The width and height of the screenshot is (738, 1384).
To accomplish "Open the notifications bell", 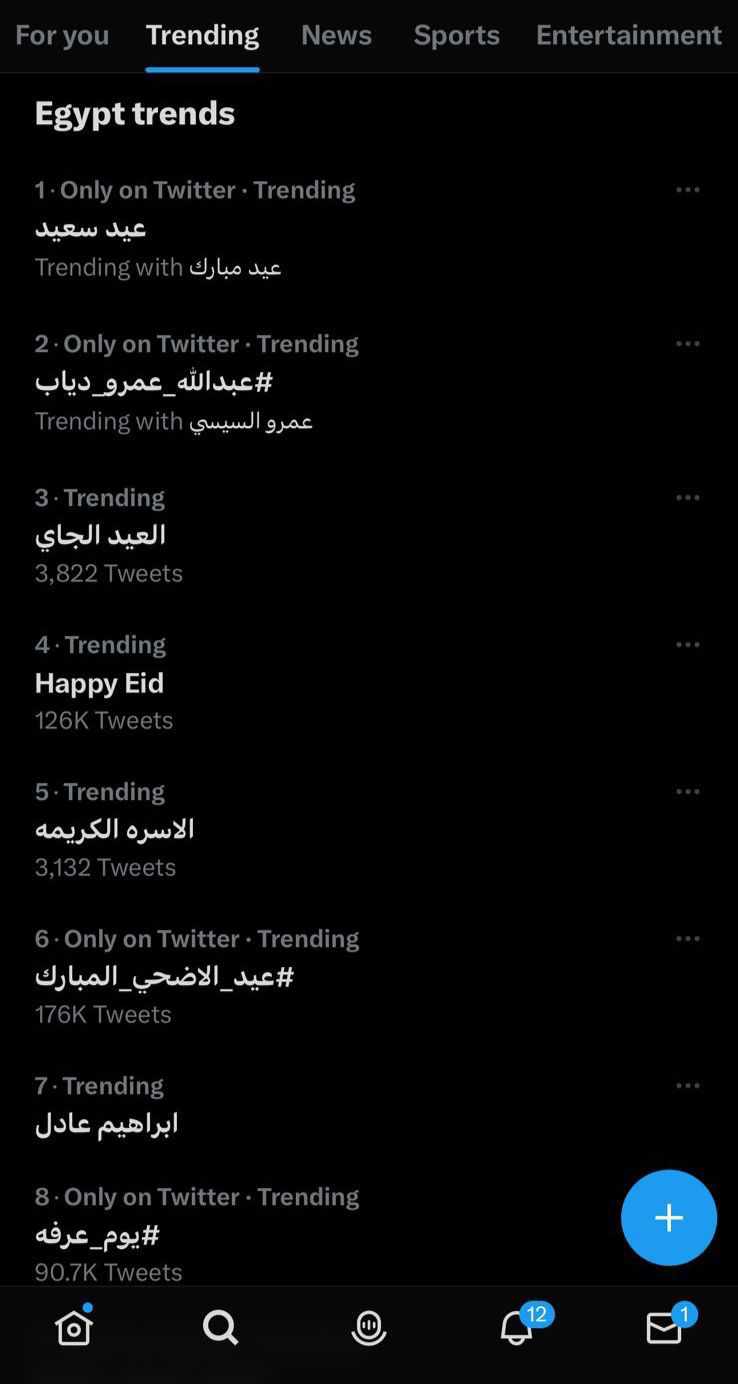I will [517, 1327].
